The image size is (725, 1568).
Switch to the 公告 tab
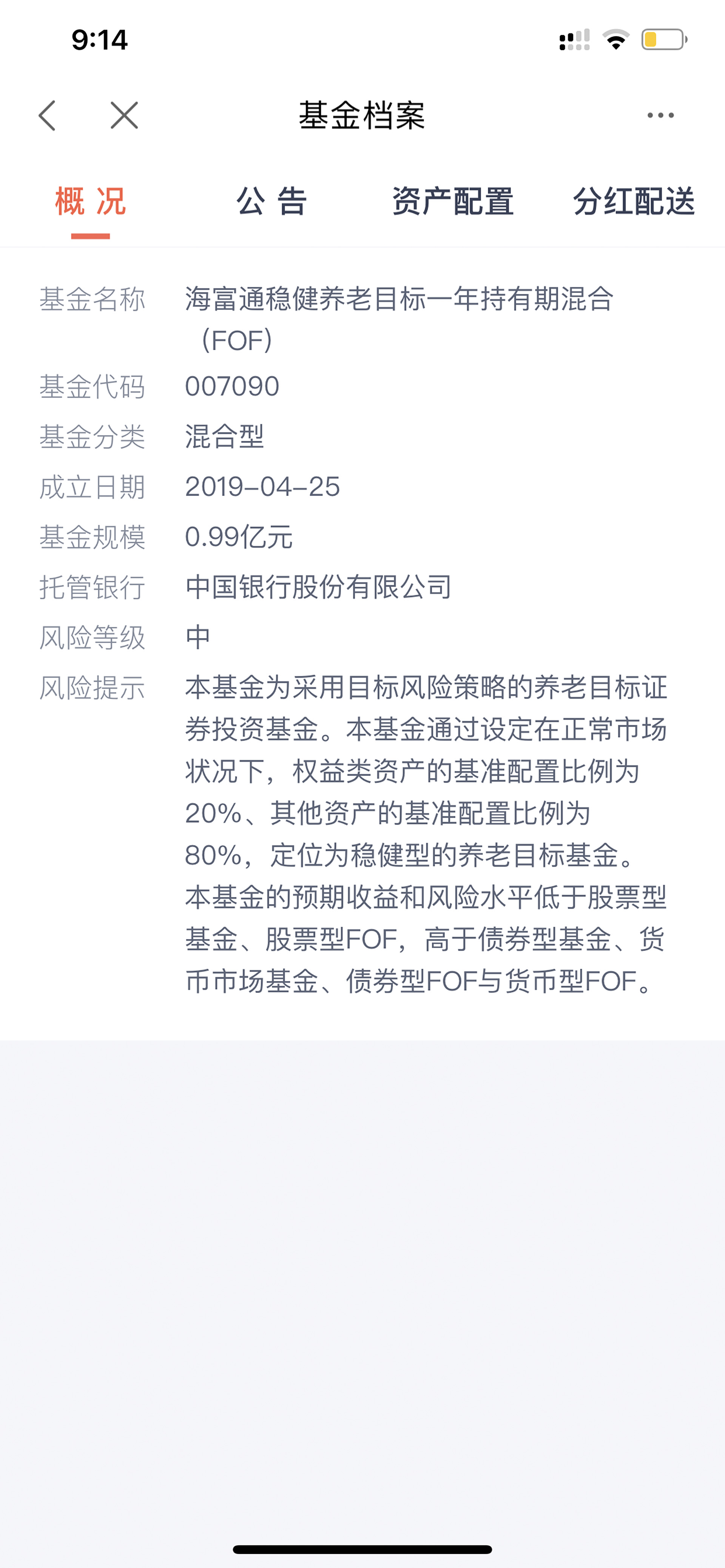coord(271,201)
